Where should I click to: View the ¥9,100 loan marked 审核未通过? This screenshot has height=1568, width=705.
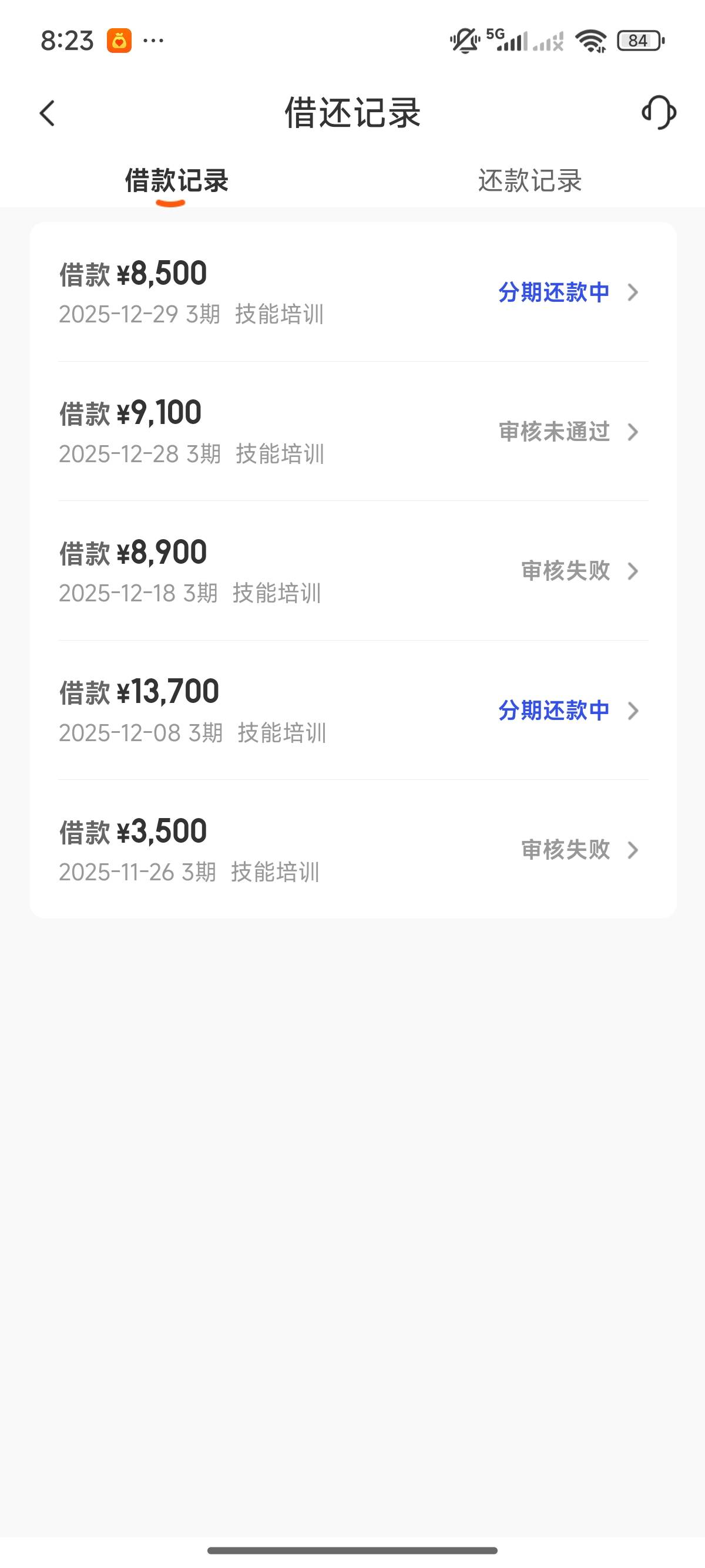pos(353,432)
